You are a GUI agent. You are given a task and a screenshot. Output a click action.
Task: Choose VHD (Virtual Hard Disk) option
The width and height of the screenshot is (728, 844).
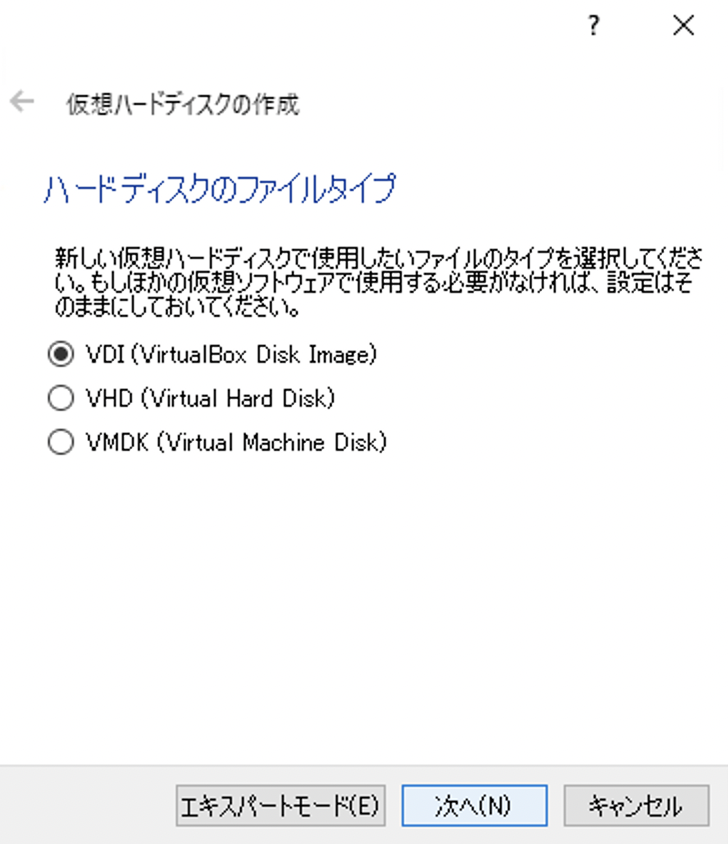tap(61, 398)
